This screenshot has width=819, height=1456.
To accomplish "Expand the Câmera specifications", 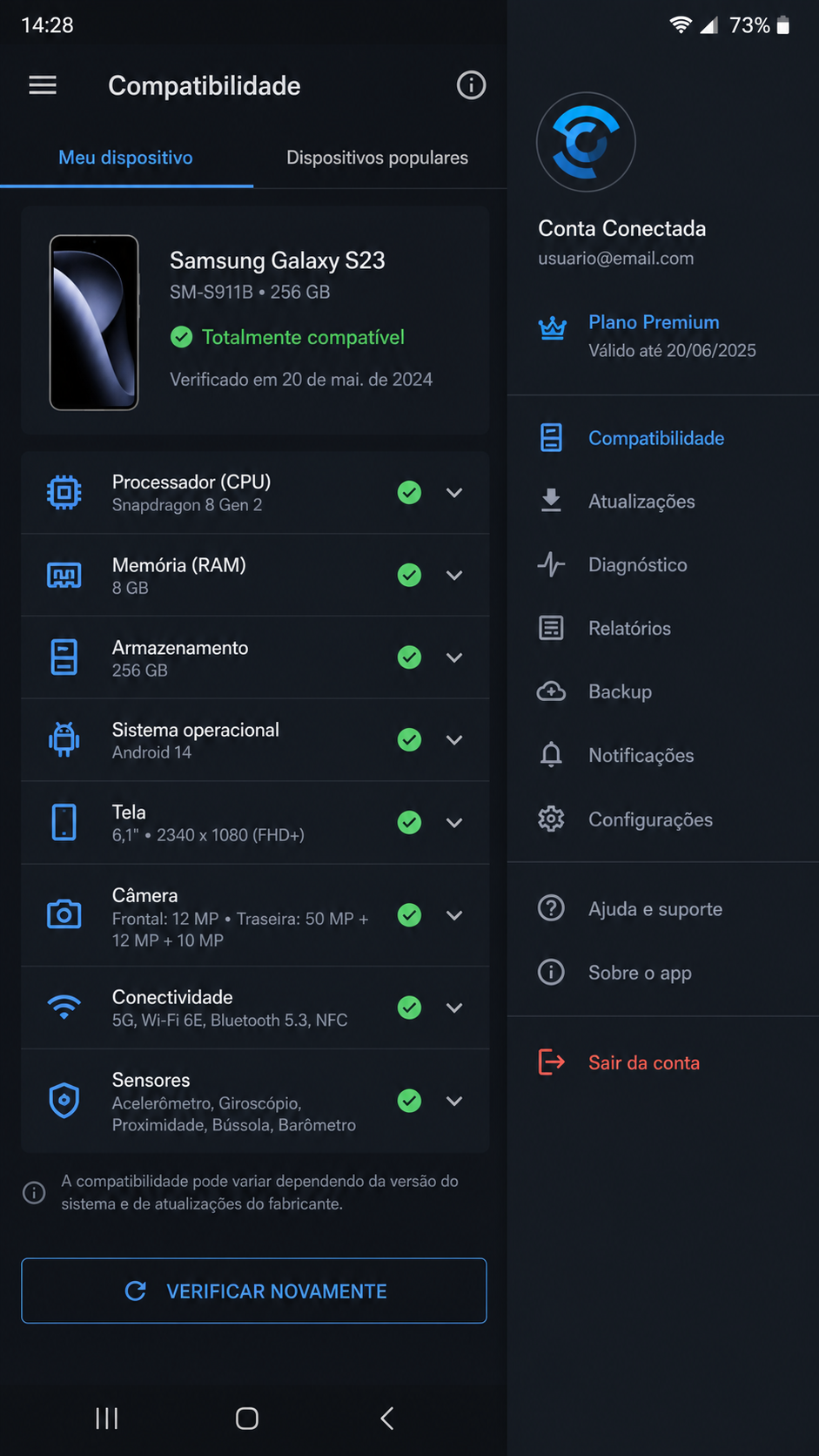I will 255,916.
